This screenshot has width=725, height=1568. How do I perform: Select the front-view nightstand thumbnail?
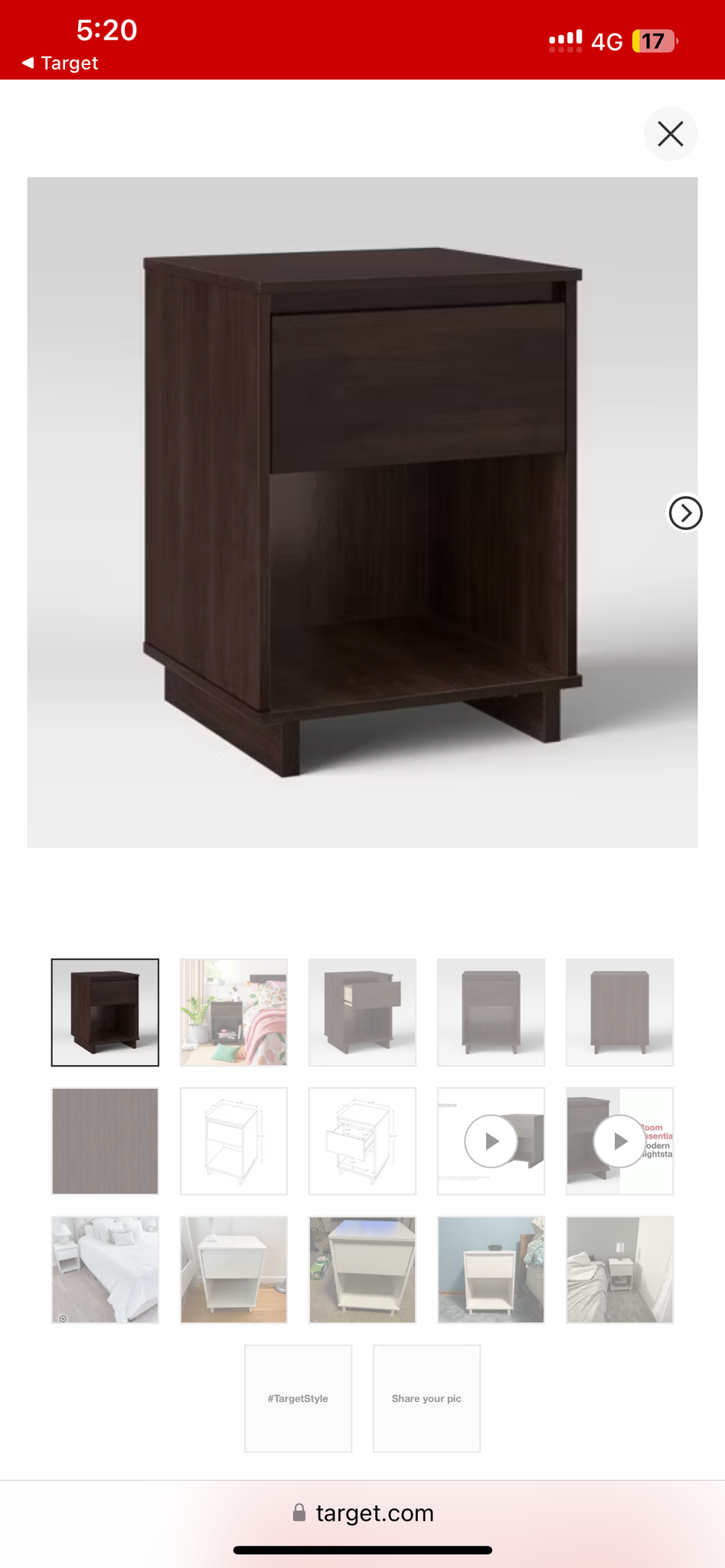click(x=491, y=1011)
